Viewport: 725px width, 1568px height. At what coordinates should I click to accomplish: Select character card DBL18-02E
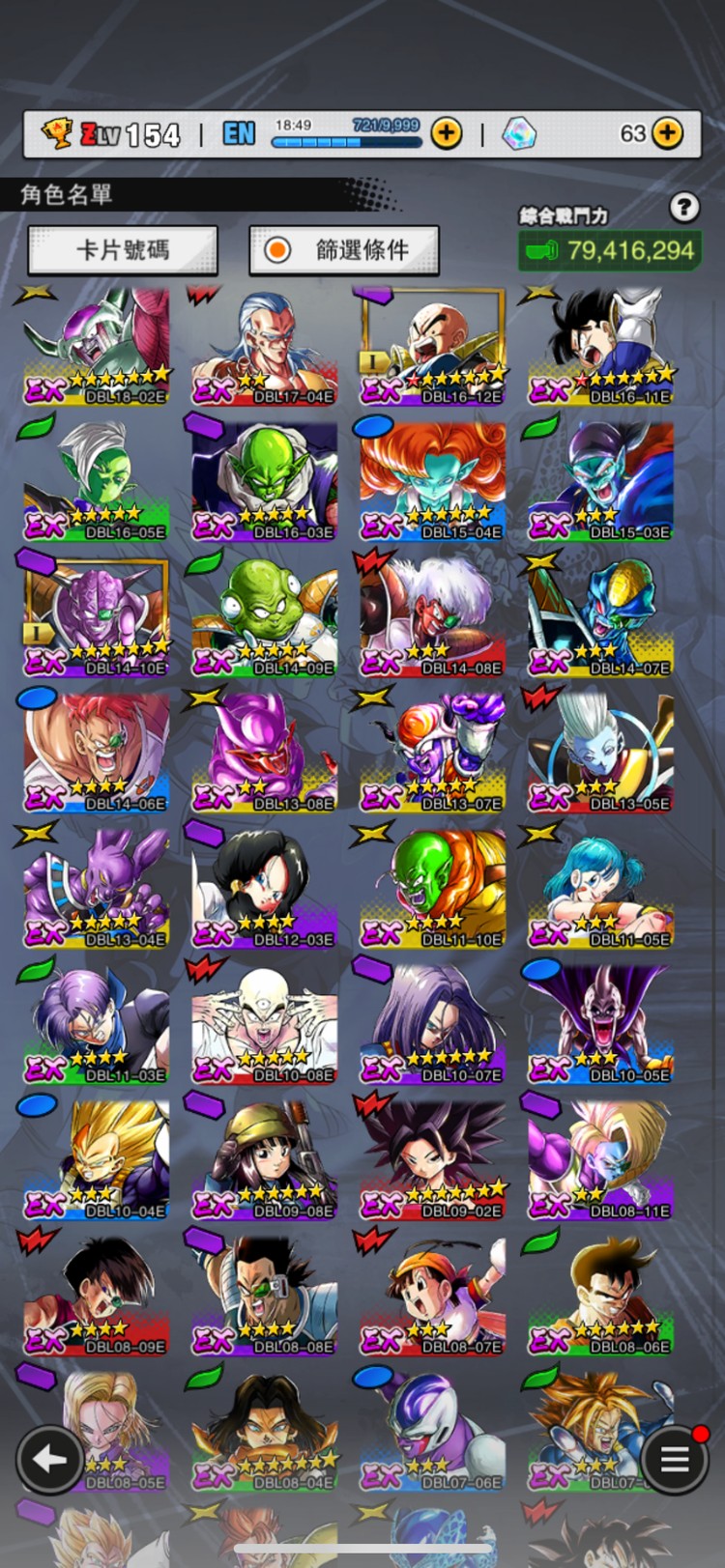coord(97,346)
